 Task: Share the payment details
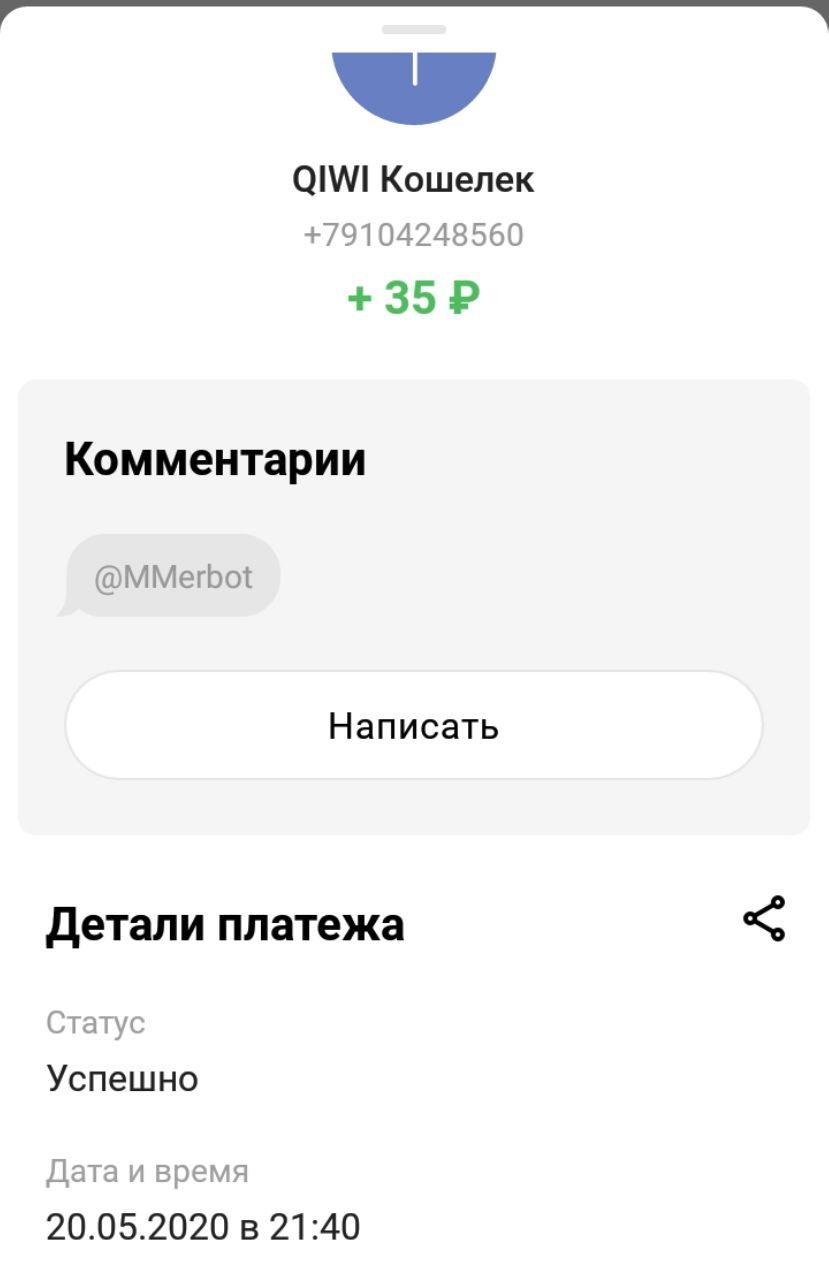(x=764, y=919)
